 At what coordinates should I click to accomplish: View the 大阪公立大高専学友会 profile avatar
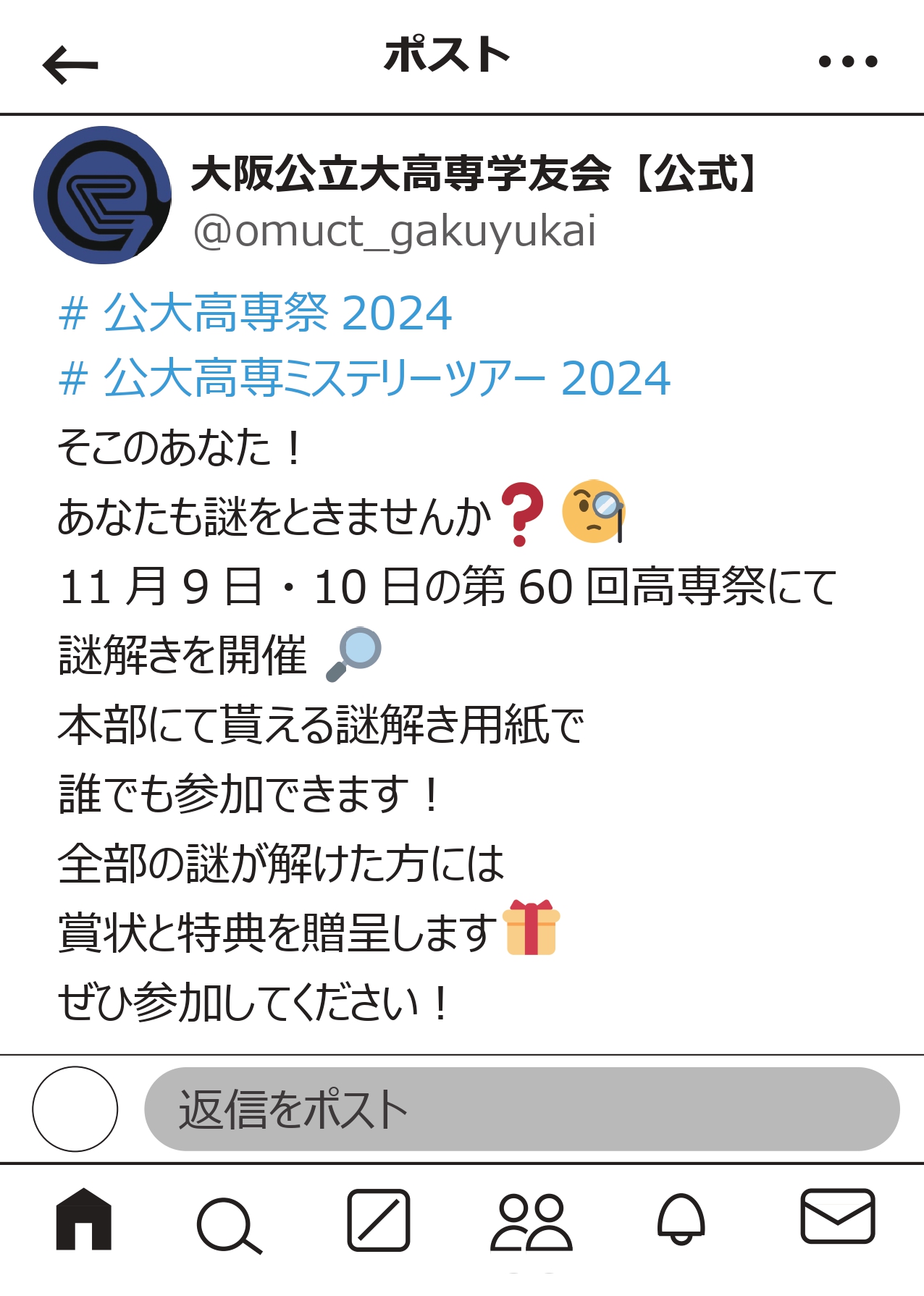[104, 196]
